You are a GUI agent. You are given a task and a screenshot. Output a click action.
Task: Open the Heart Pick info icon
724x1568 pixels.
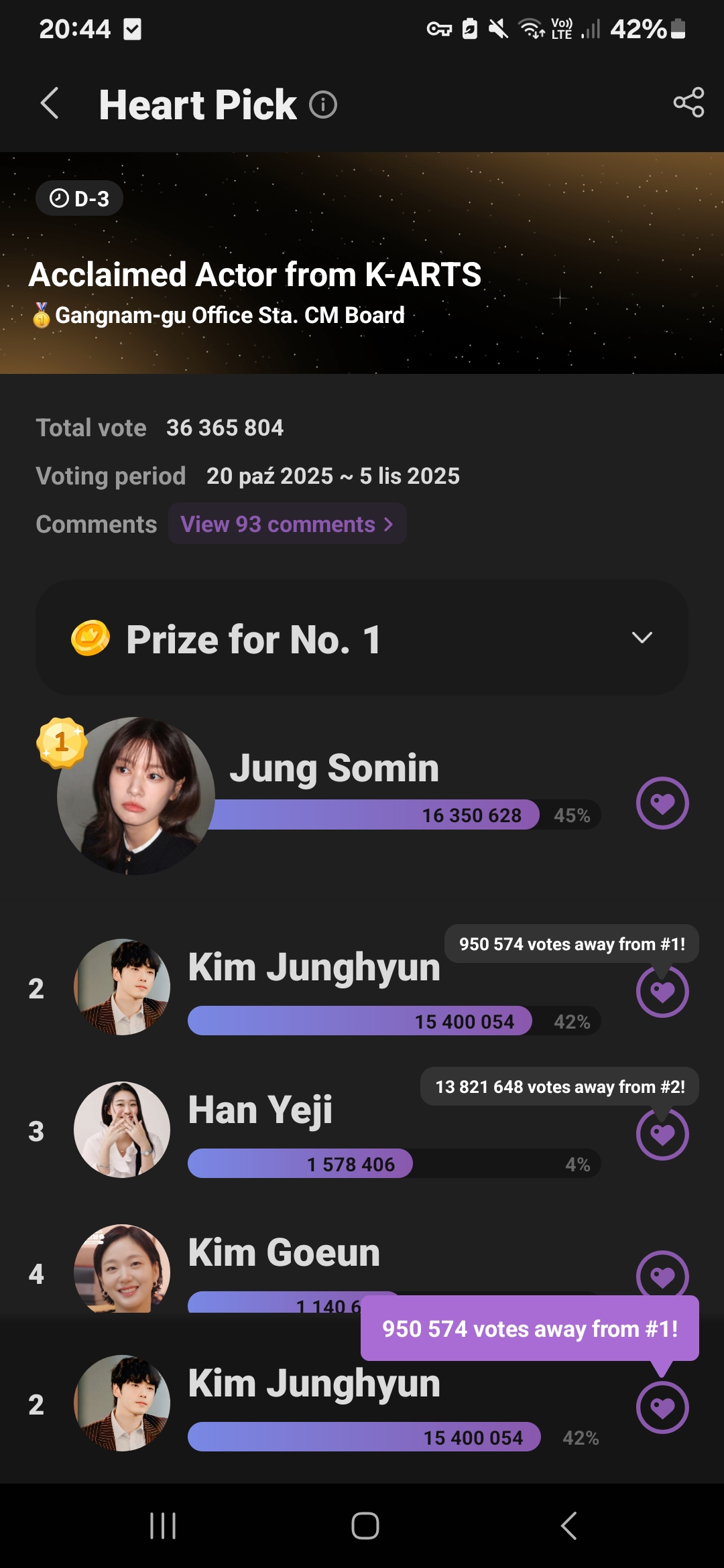point(323,105)
